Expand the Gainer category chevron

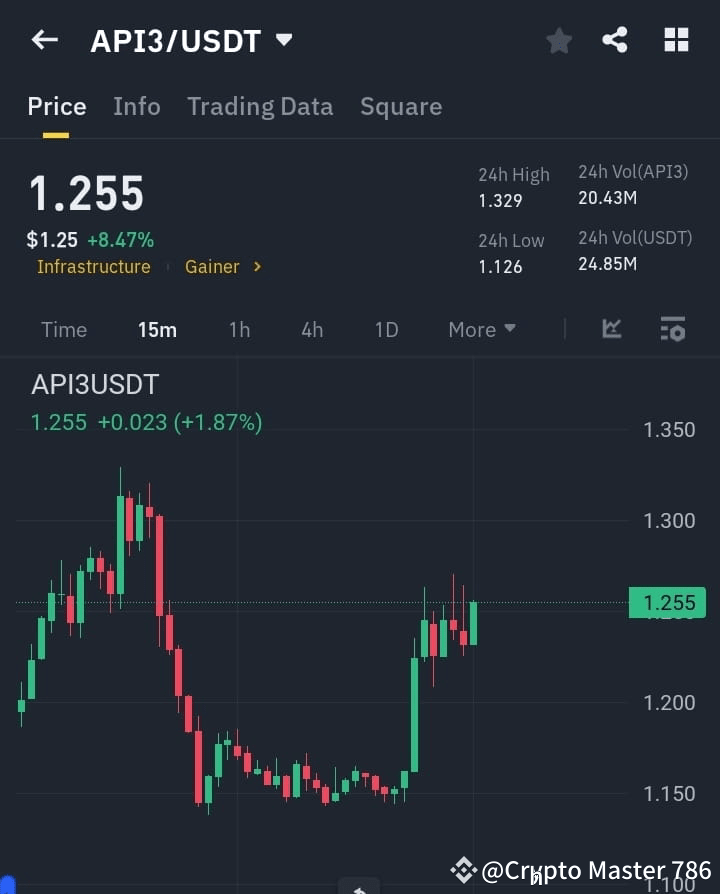tap(257, 267)
